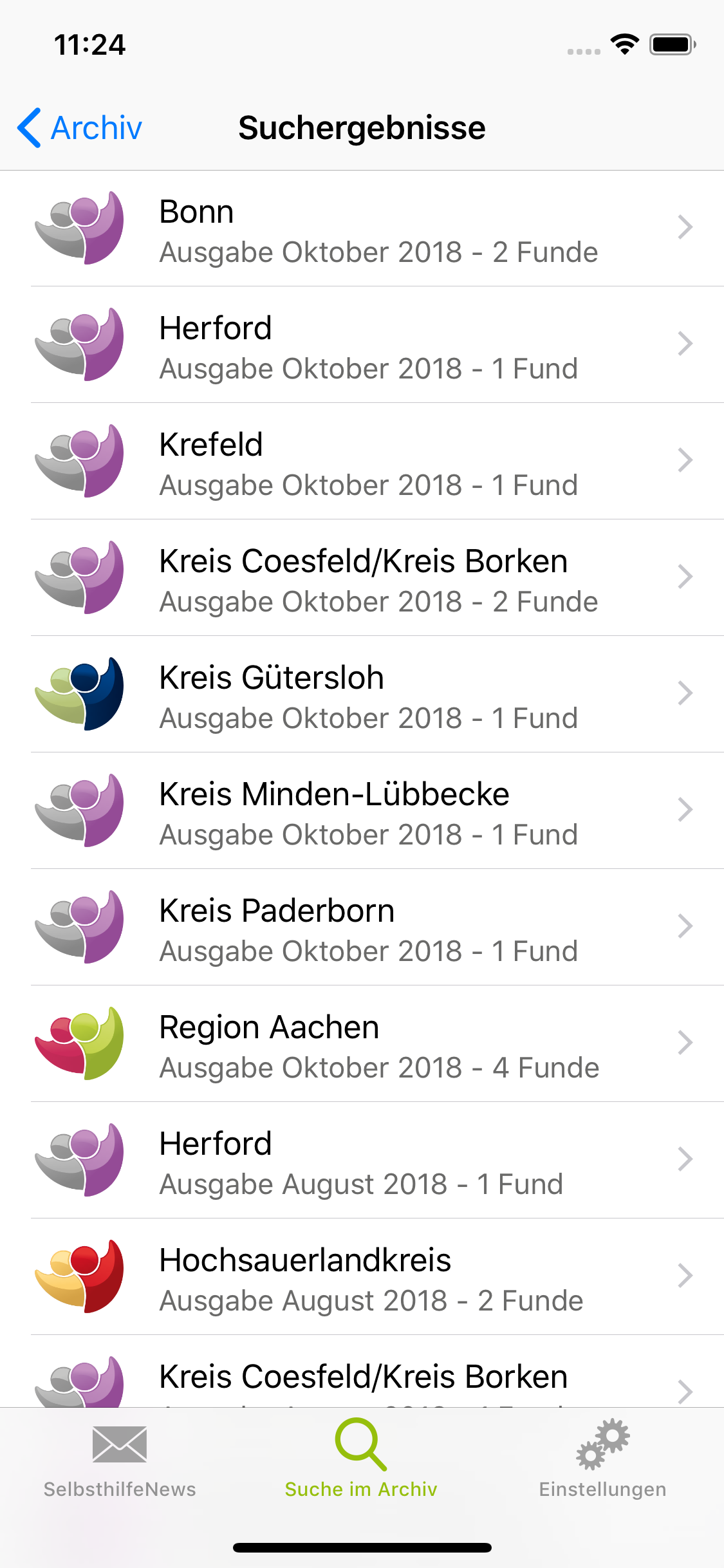Open the Kreis Minden-Lübbecke result
The height and width of the screenshot is (1568, 724).
point(362,811)
